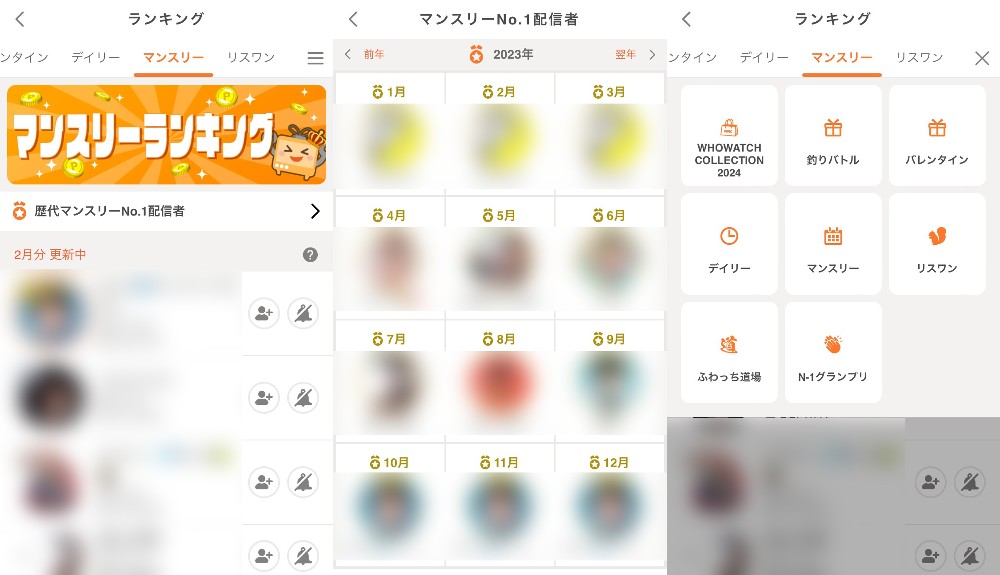Image resolution: width=1000 pixels, height=575 pixels.
Task: Go to previous year 前年
Action: pyautogui.click(x=364, y=55)
